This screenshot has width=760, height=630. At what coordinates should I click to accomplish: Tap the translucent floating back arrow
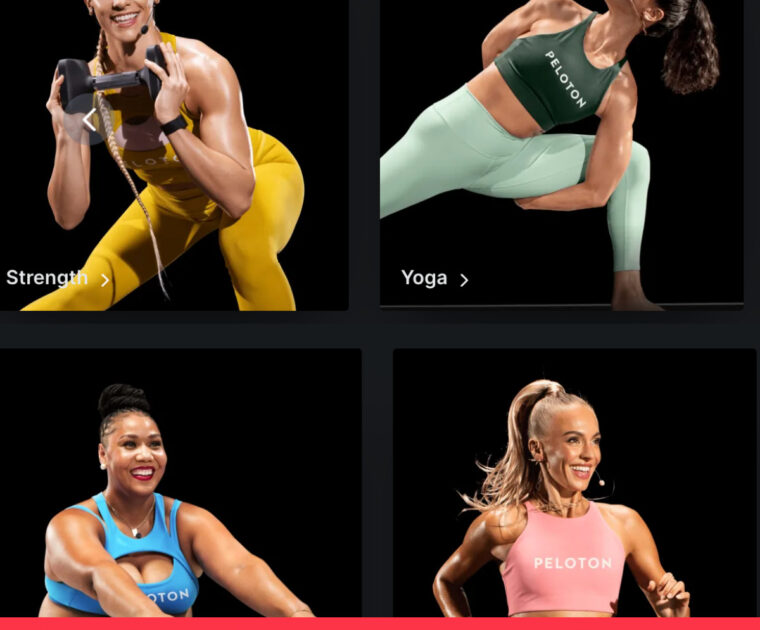pos(91,122)
